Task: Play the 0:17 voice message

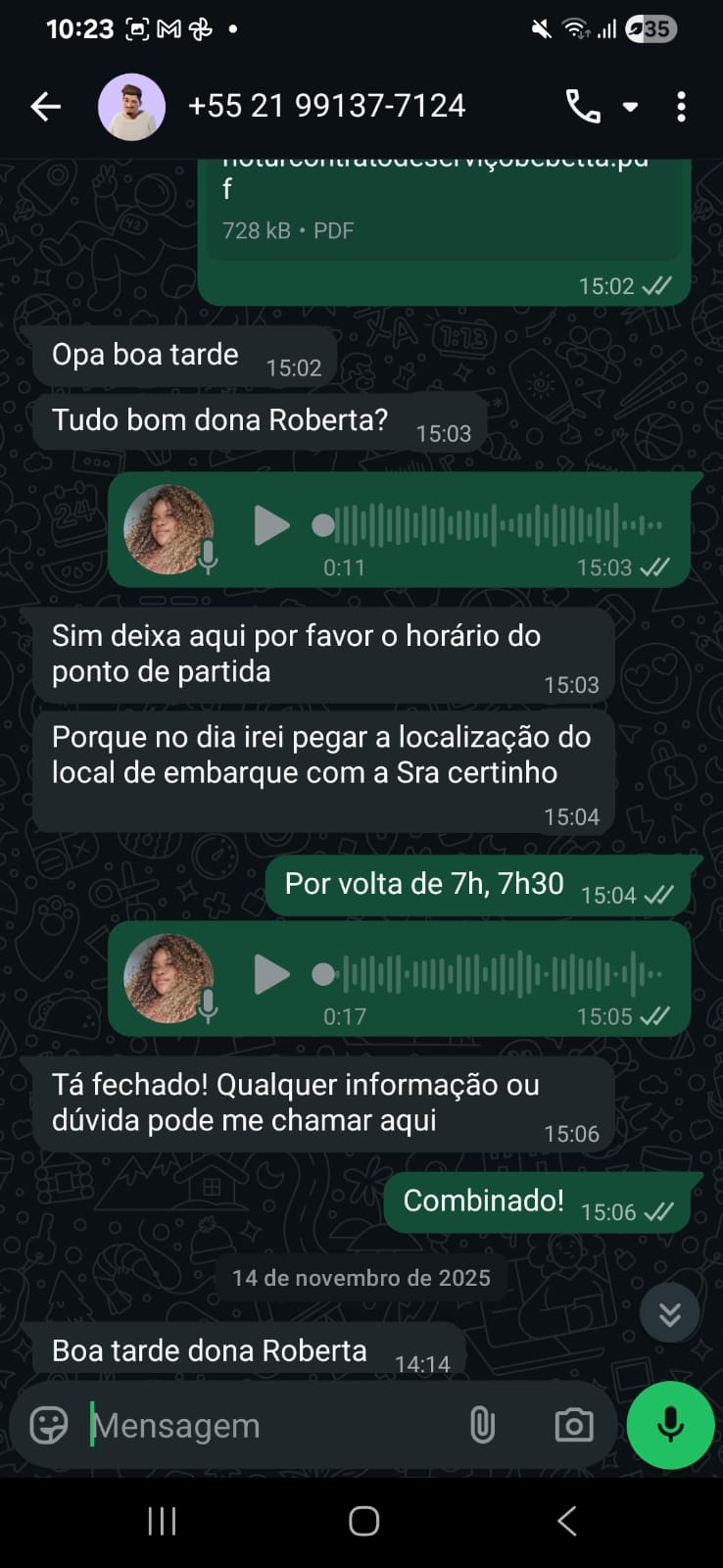Action: [271, 975]
